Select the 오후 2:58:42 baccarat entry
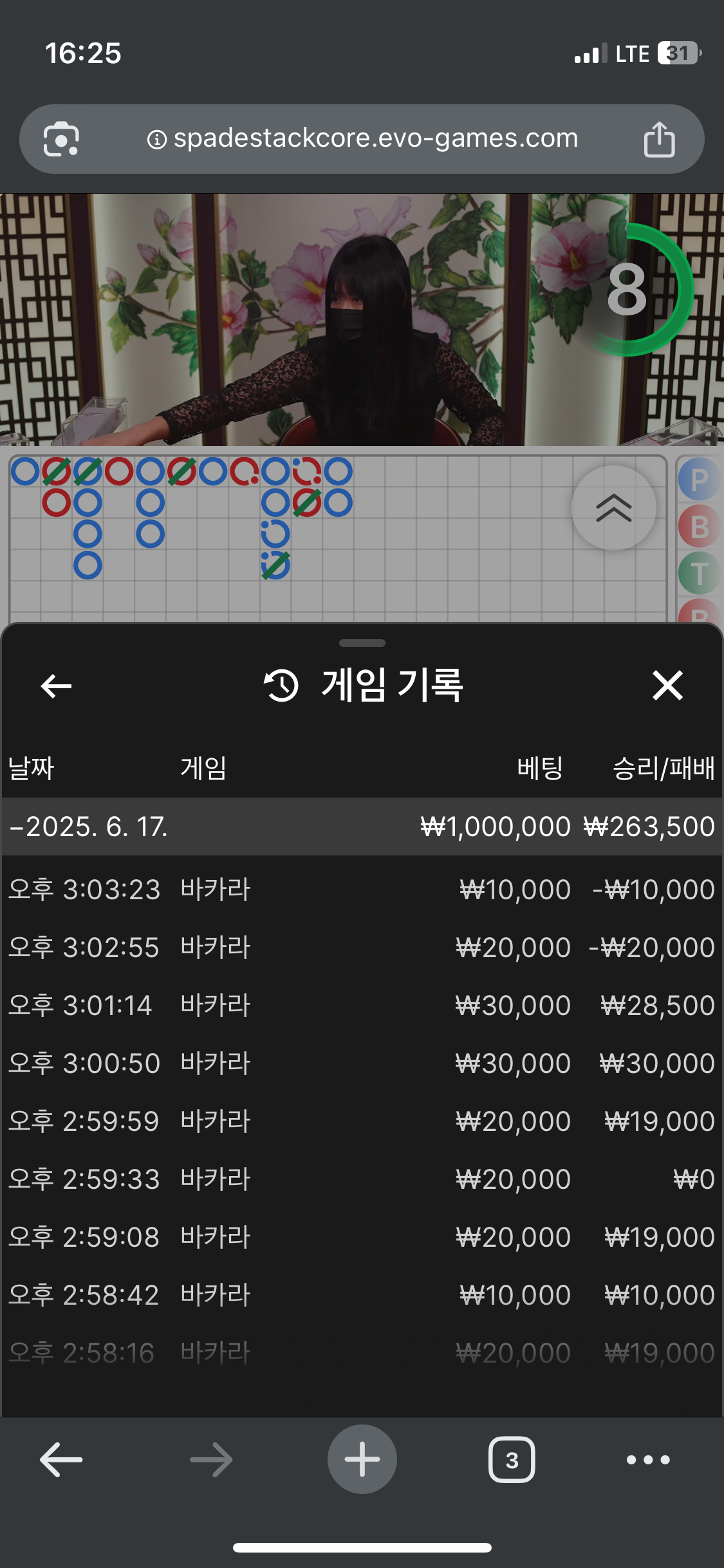 tap(360, 1295)
